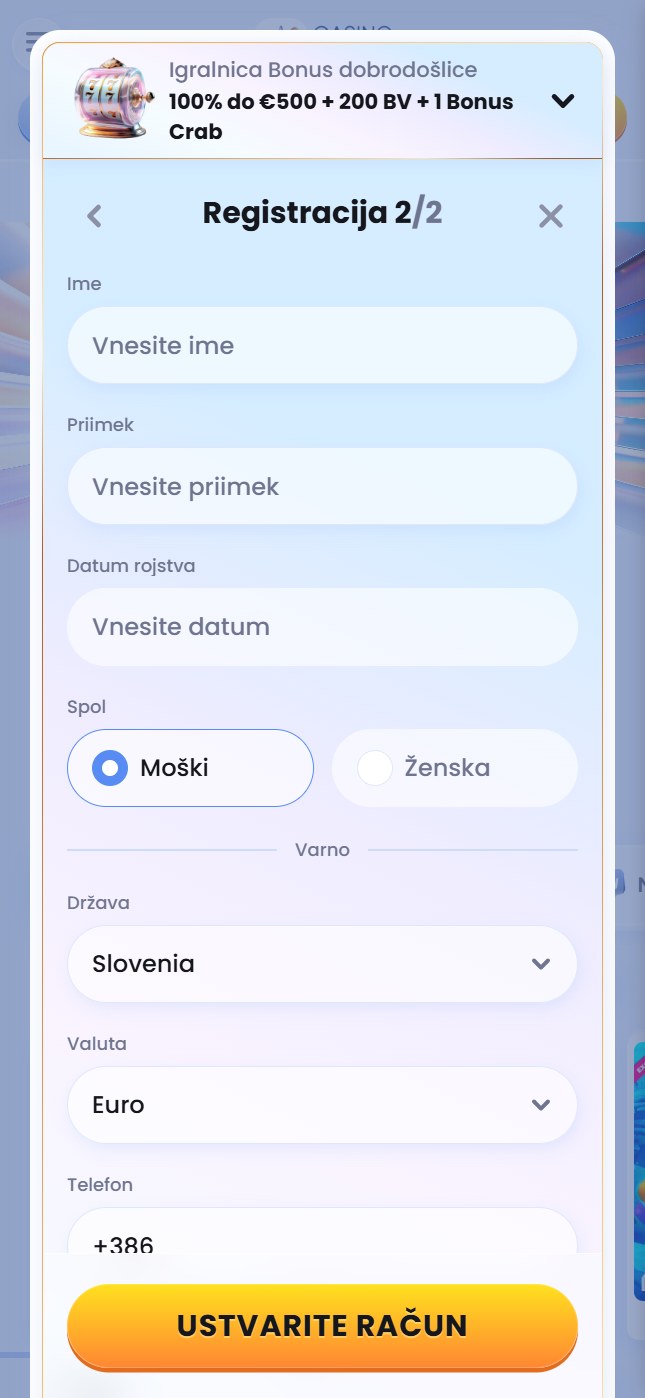Choose Ženska as gender

(454, 768)
